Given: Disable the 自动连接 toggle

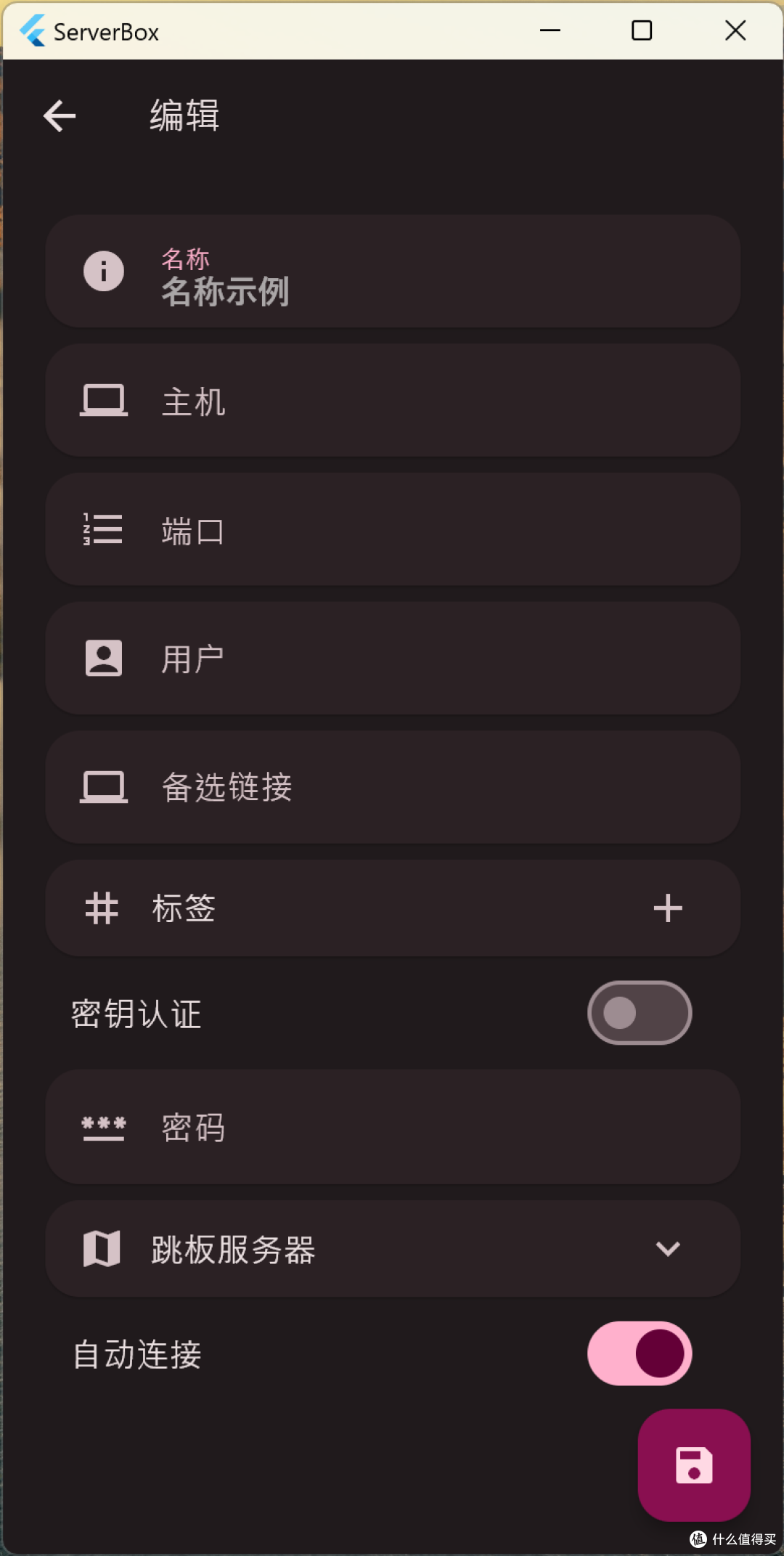Looking at the screenshot, I should [x=639, y=1353].
